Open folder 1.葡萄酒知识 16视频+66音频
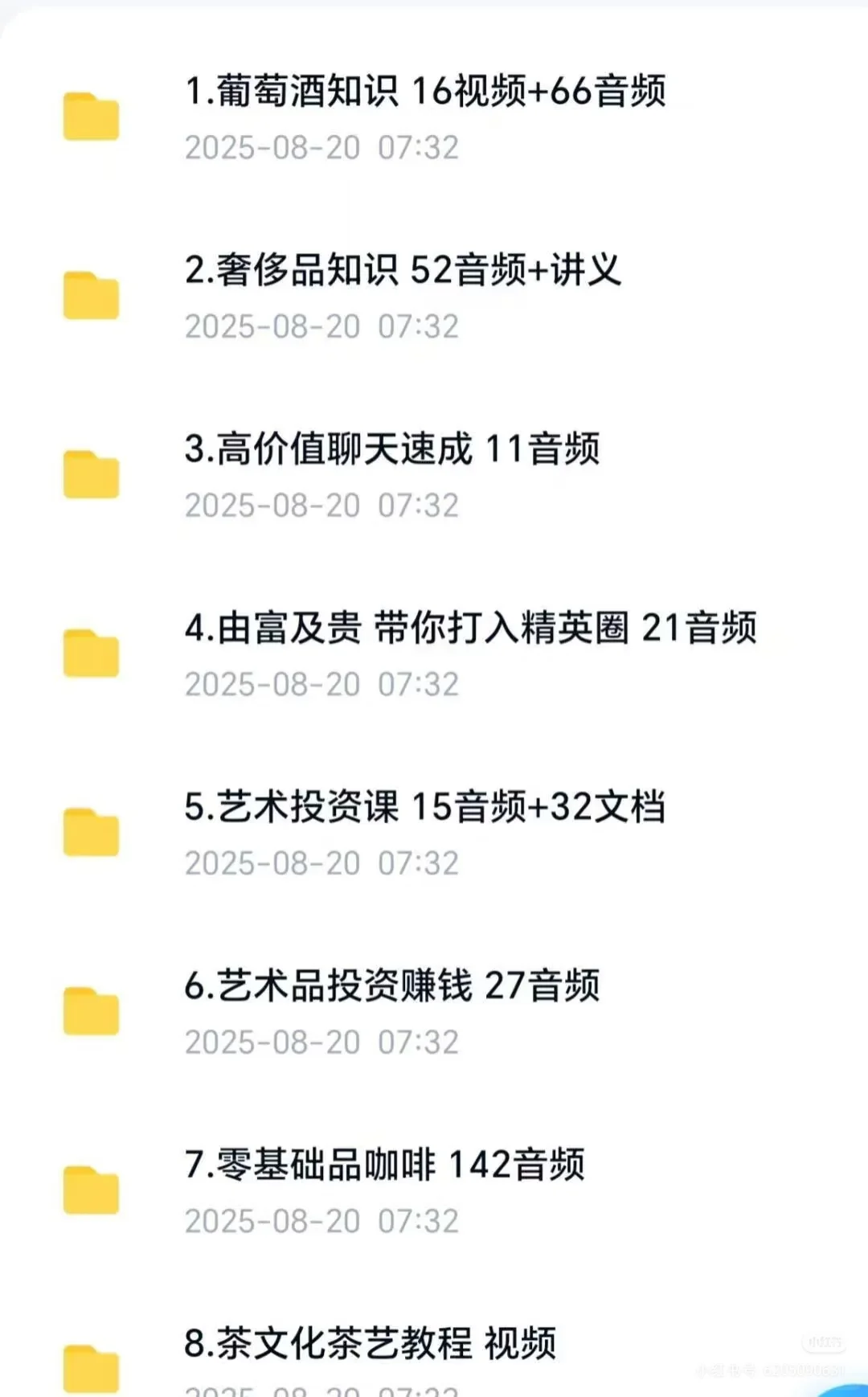The width and height of the screenshot is (868, 1397). [434, 117]
